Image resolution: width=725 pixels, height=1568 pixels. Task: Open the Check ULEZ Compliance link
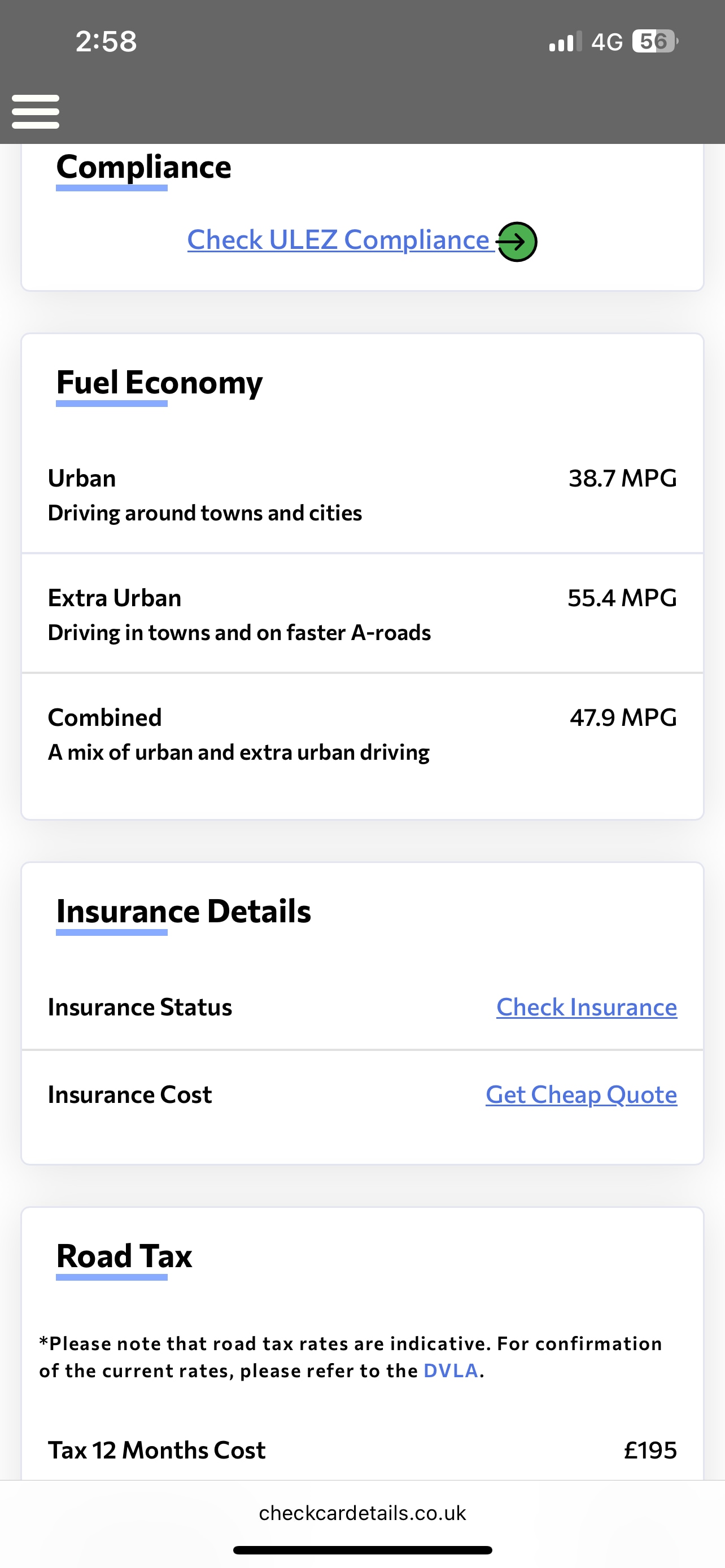(x=339, y=240)
